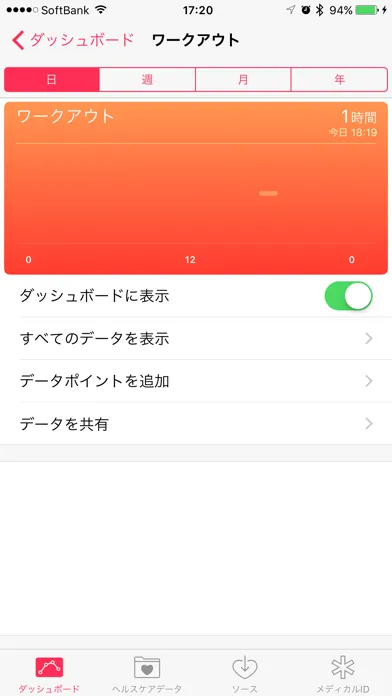Switch to the 年 view
Image resolution: width=392 pixels, height=696 pixels.
tap(339, 80)
